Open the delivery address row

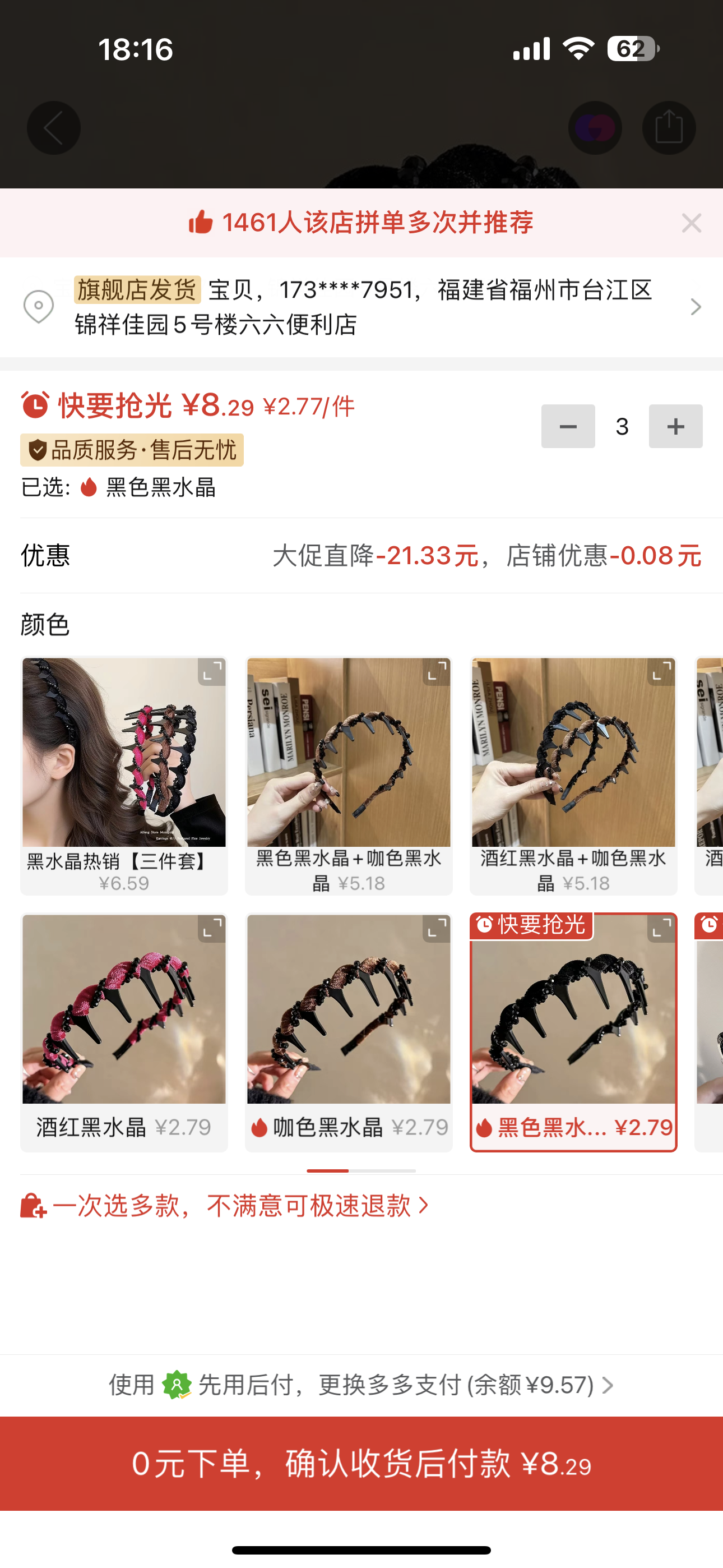[361, 307]
